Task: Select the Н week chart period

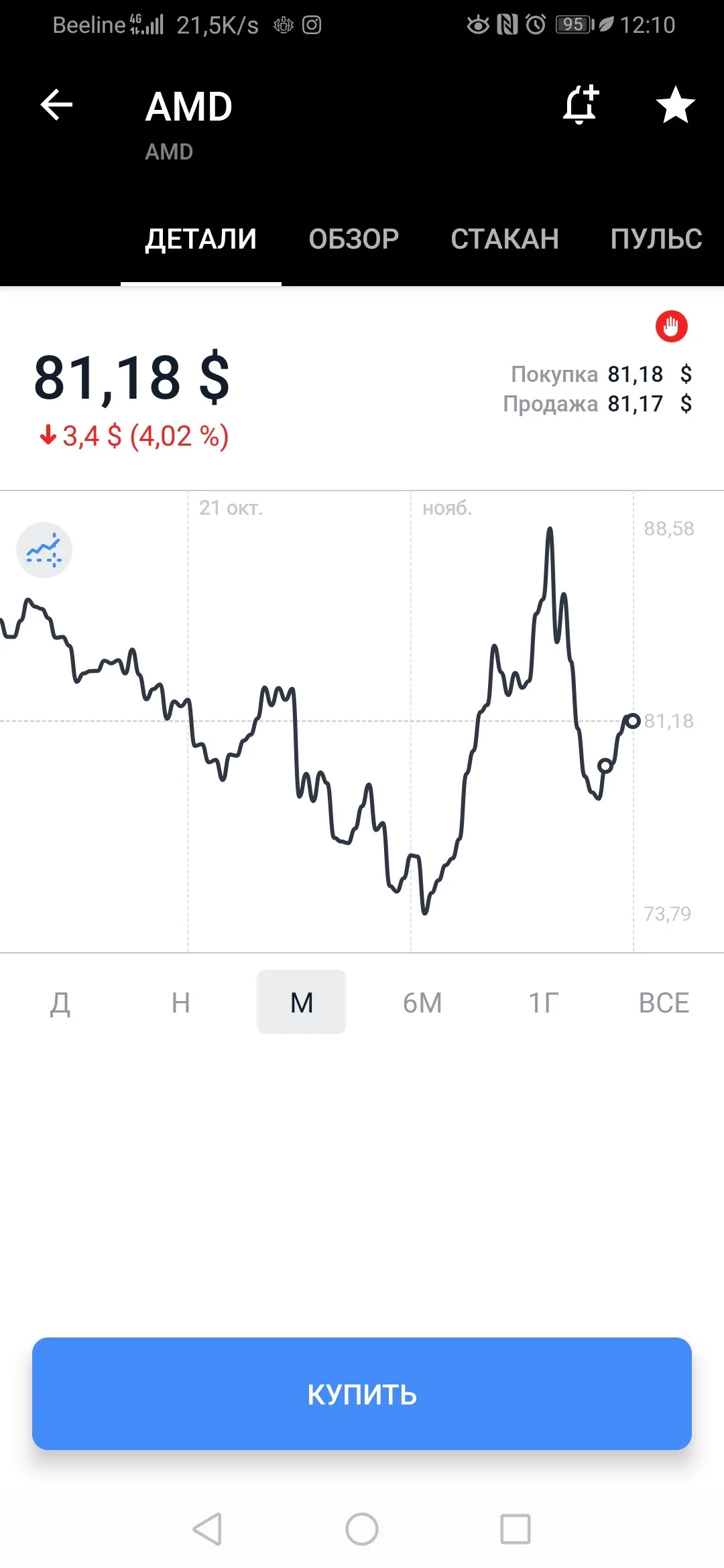Action: coord(181,1002)
